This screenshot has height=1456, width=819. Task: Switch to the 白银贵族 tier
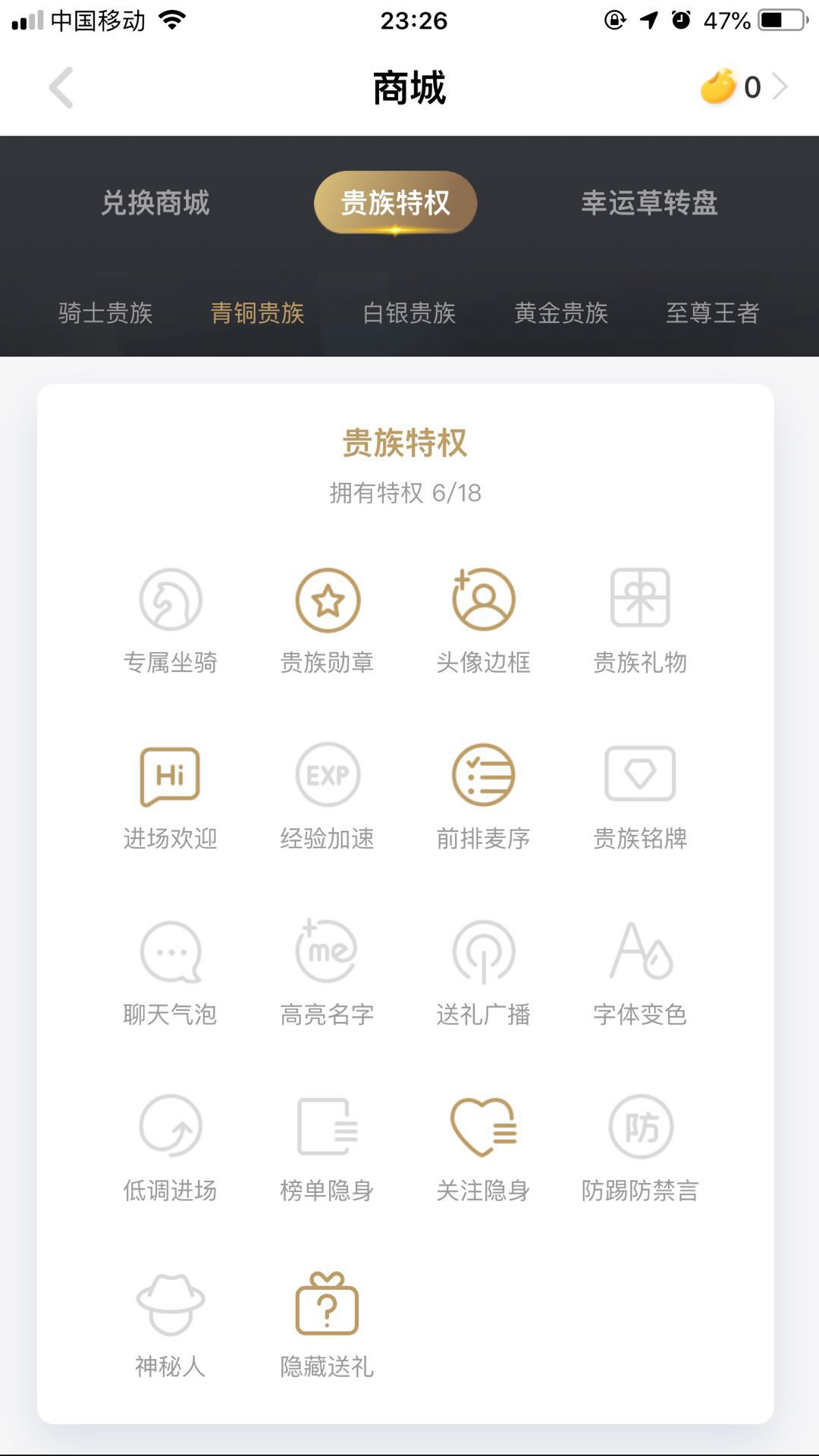click(409, 312)
